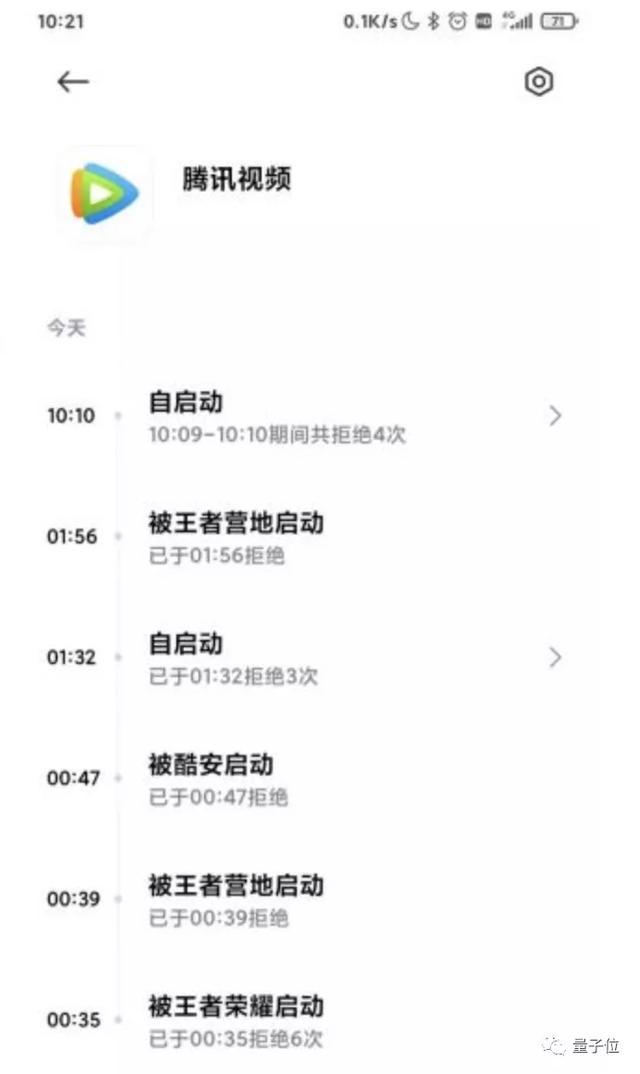The image size is (640, 1074).
Task: Expand the 01:32 自启动 record
Action: click(555, 657)
